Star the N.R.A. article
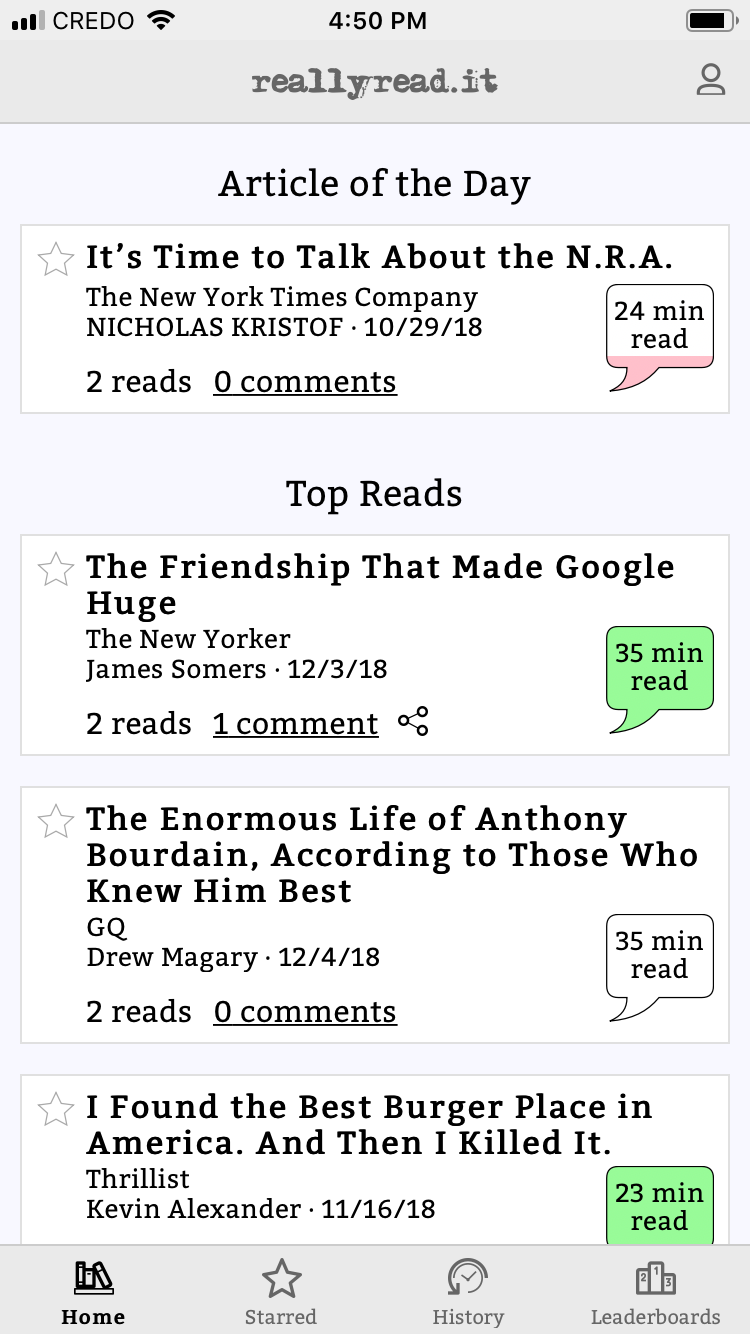Image resolution: width=750 pixels, height=1334 pixels. 55,260
